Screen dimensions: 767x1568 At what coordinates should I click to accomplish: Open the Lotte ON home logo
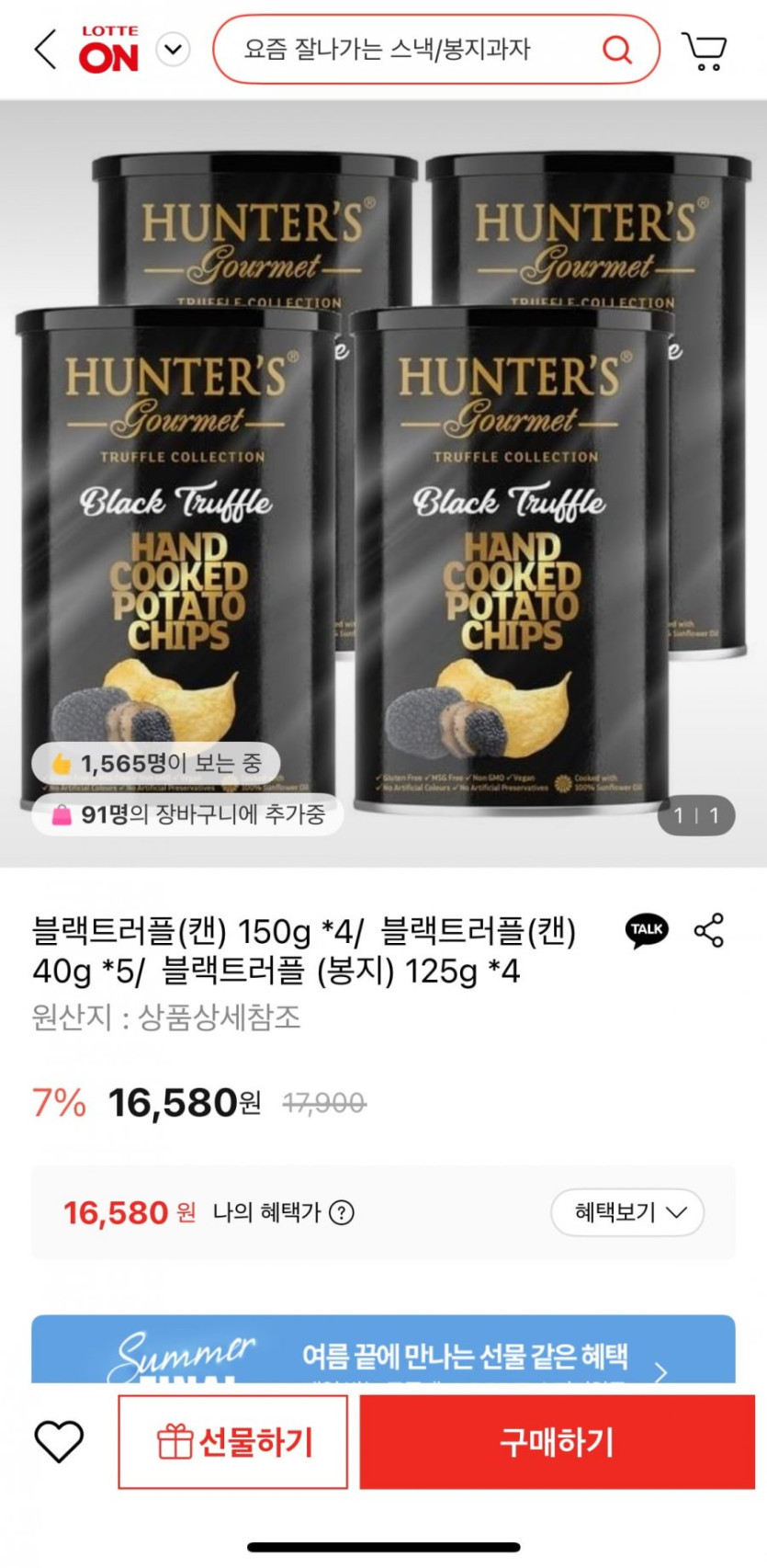[x=109, y=50]
